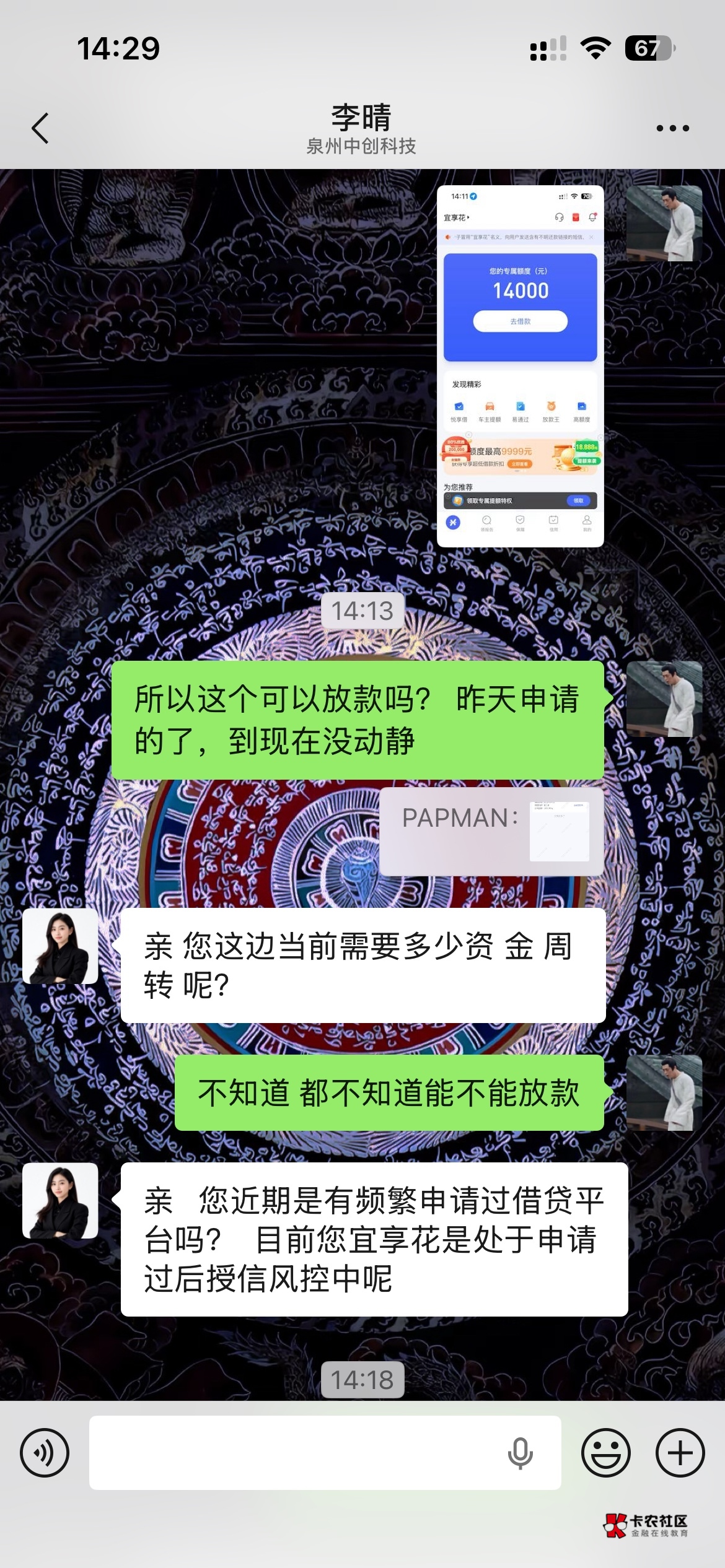The image size is (725, 1568).
Task: View 李晴's profile from her avatar
Action: click(60, 946)
